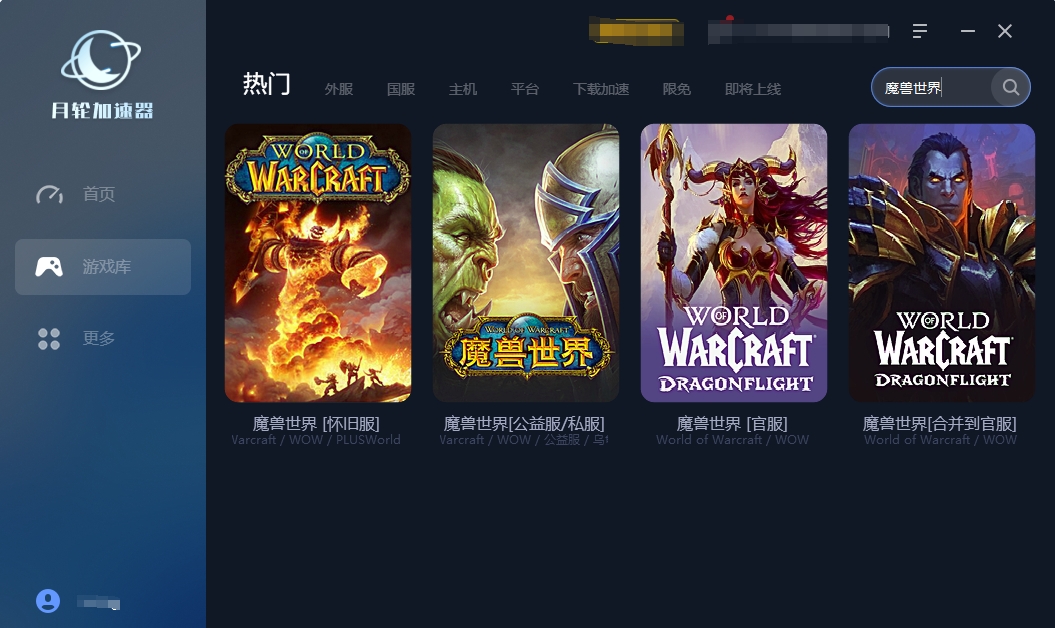
Task: Close the app window
Action: pyautogui.click(x=1005, y=31)
